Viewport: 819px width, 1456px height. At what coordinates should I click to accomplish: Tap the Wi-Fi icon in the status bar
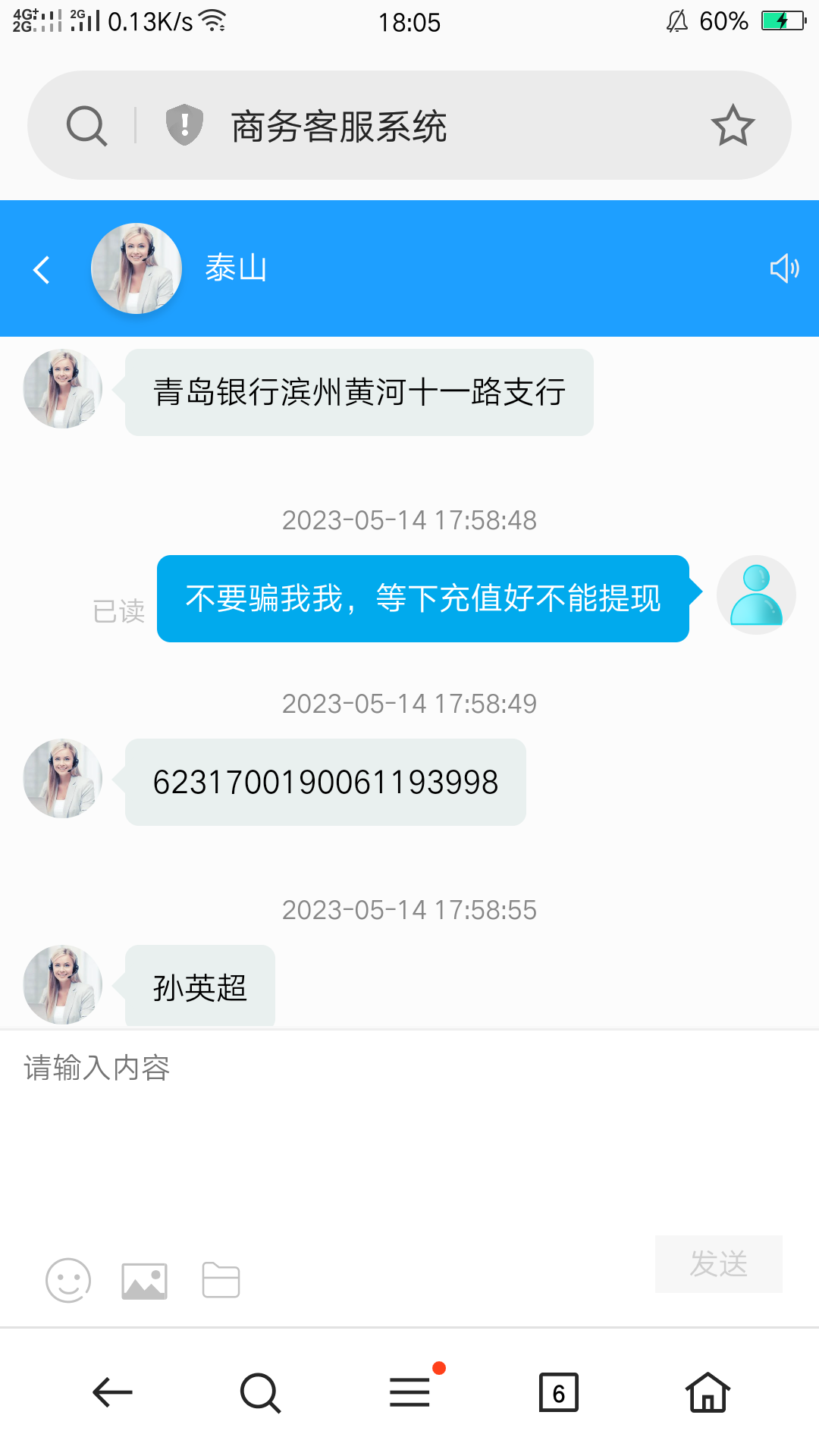[x=215, y=20]
